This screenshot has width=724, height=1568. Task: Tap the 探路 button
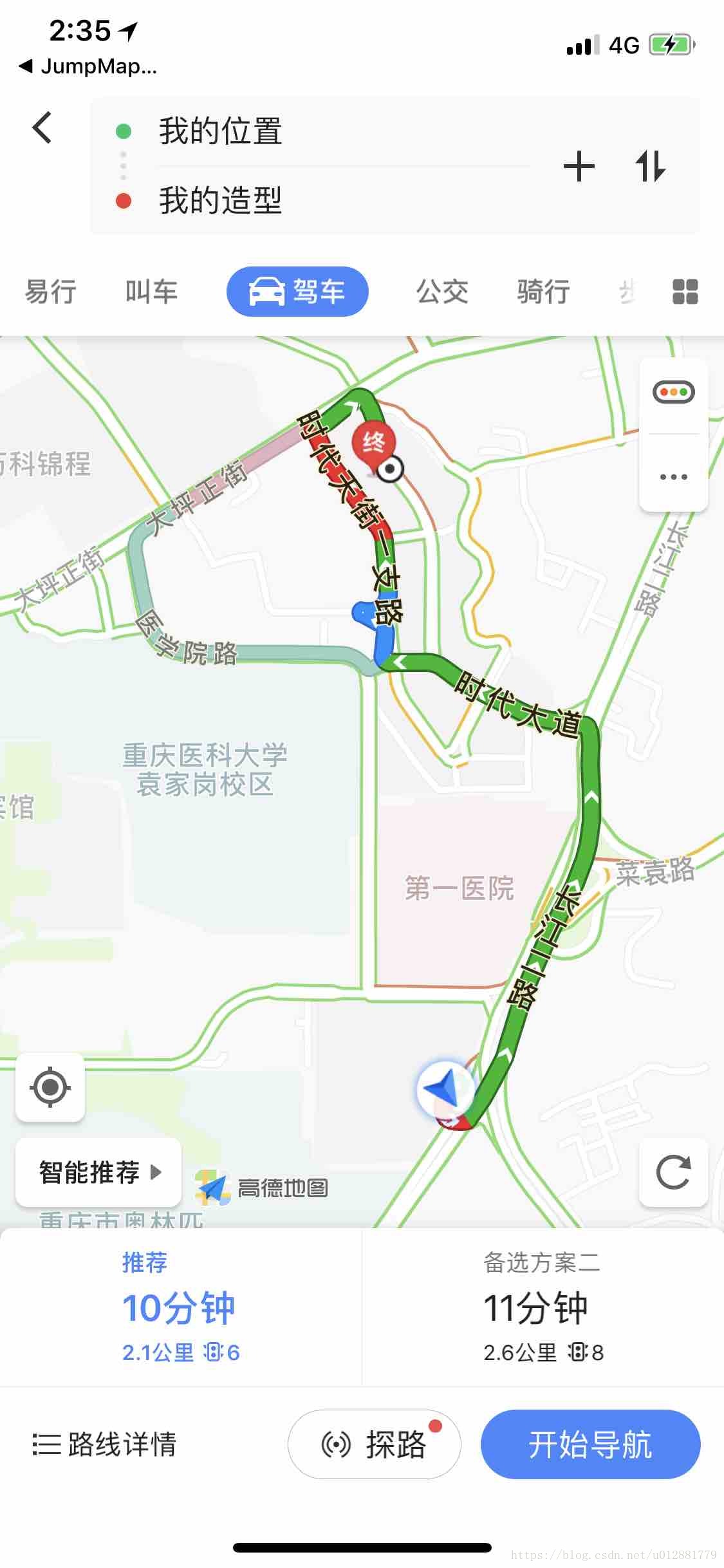tap(375, 1444)
